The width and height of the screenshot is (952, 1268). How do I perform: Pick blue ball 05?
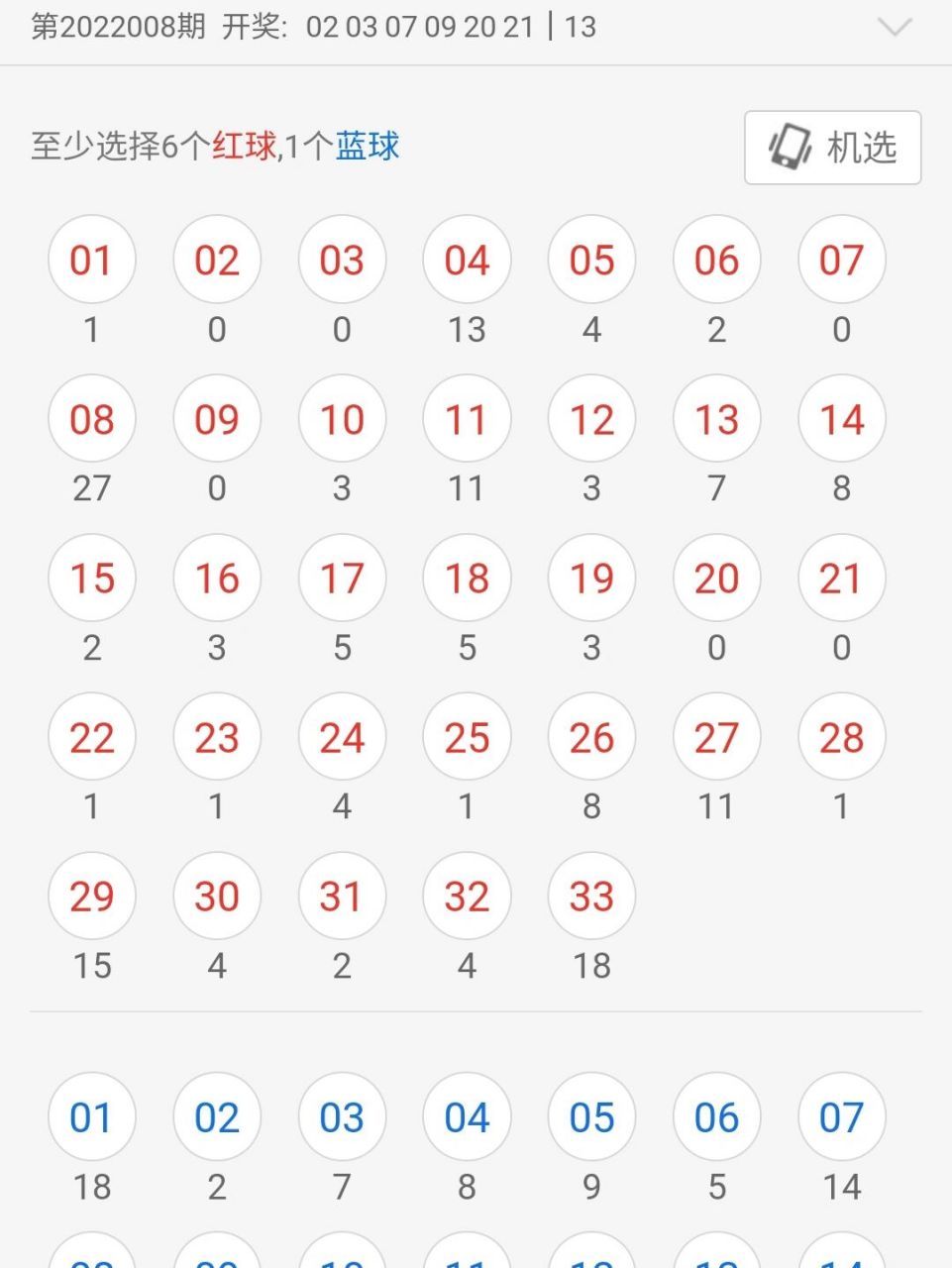coord(591,1117)
